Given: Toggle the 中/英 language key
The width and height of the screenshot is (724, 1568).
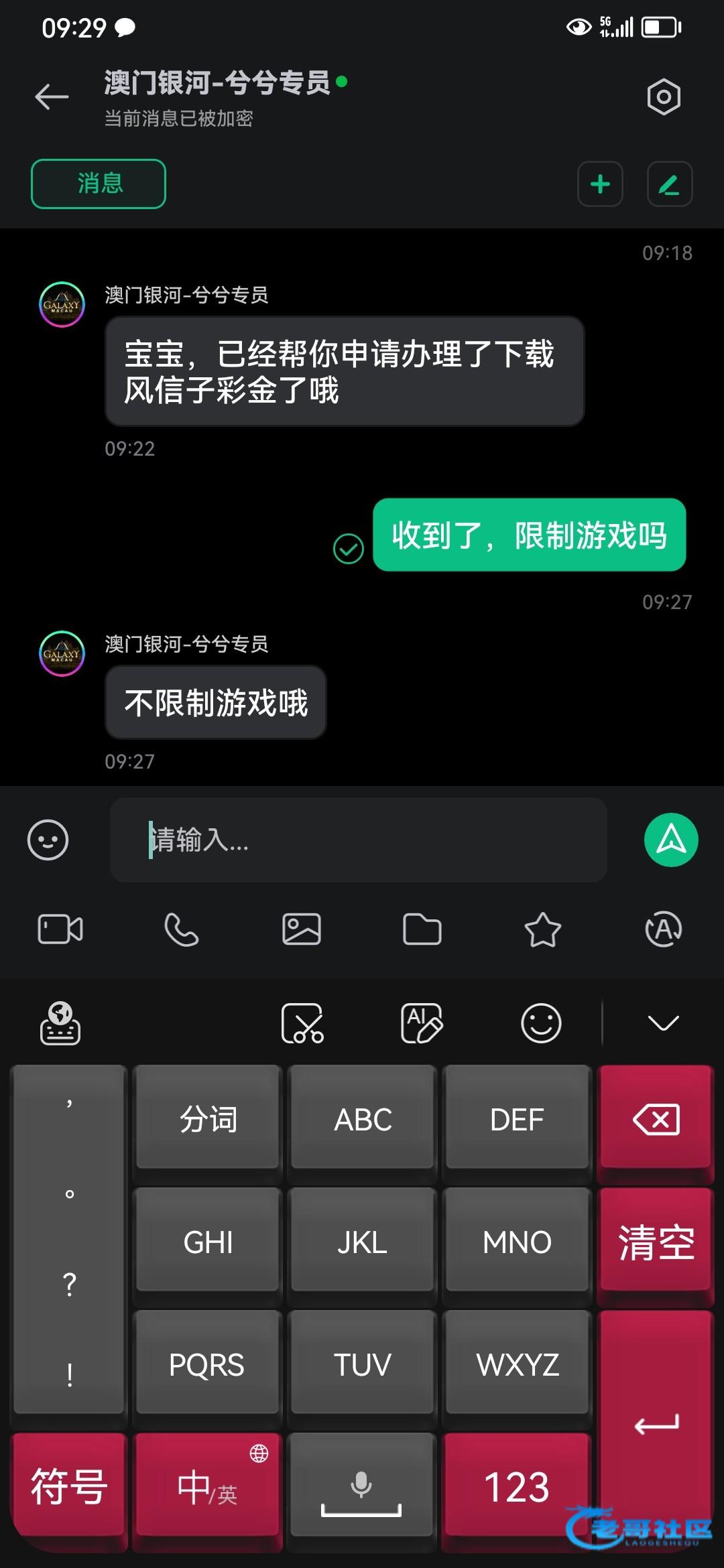Looking at the screenshot, I should (x=208, y=1487).
